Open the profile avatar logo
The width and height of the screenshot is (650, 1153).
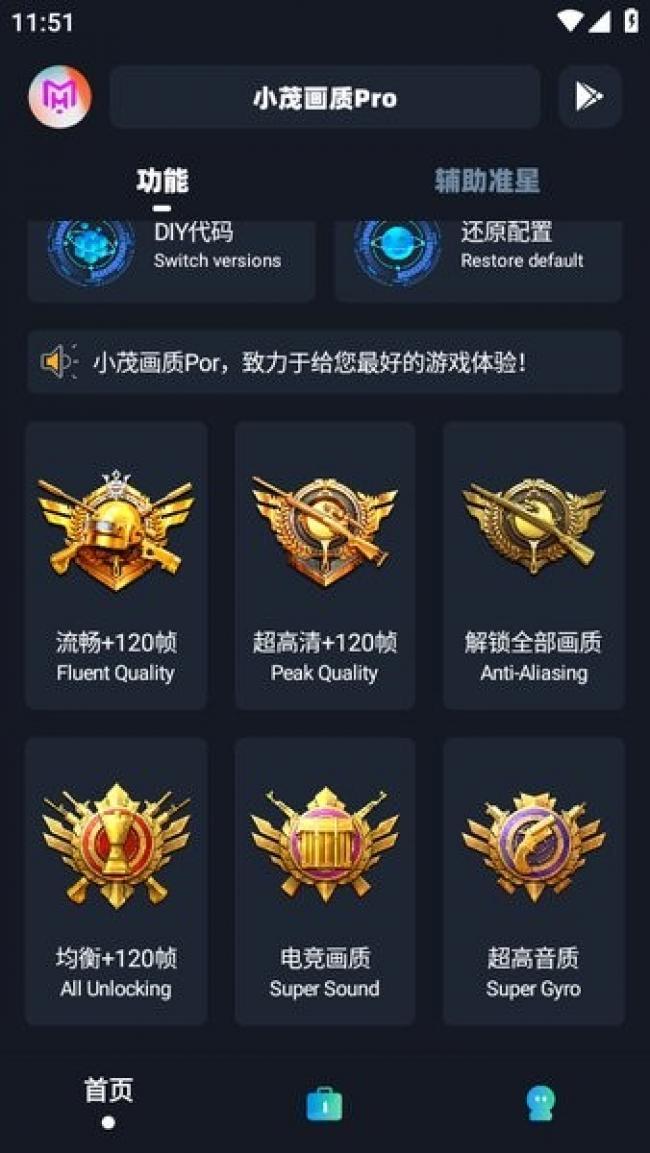(60, 98)
